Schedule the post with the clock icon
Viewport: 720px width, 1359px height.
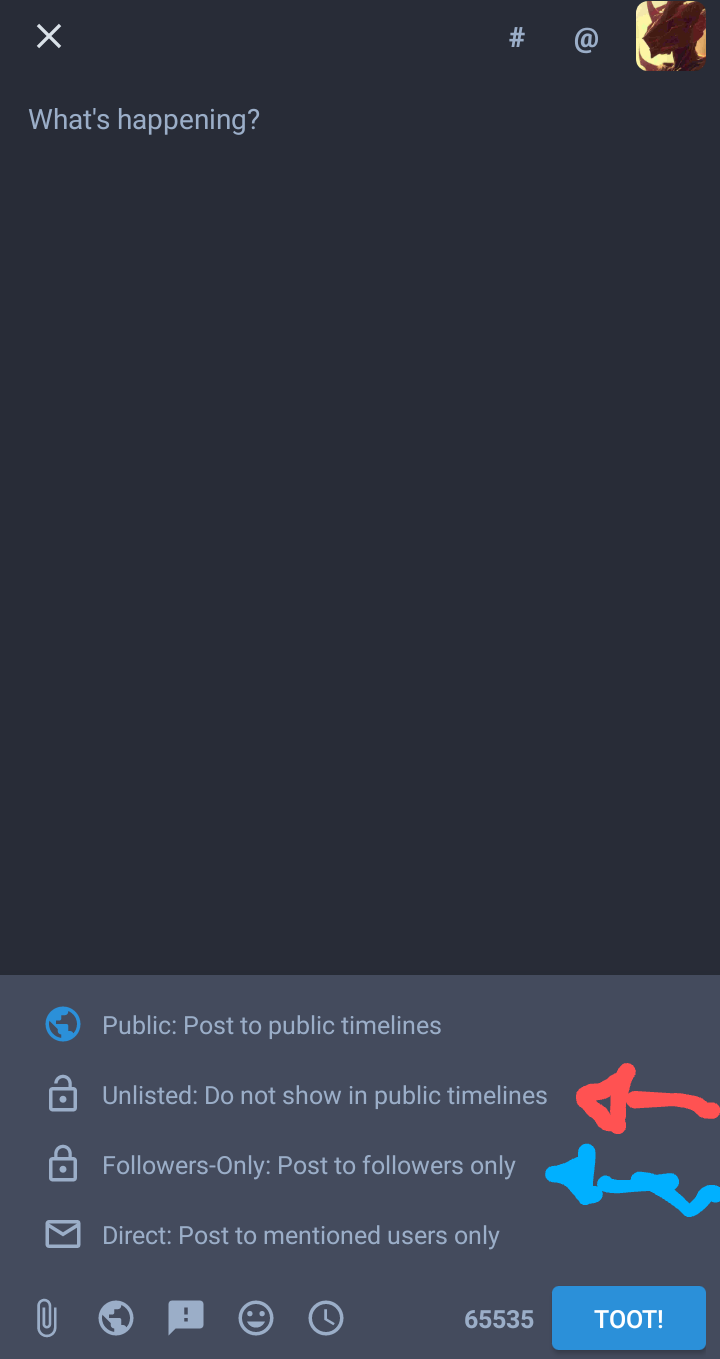(x=326, y=1318)
